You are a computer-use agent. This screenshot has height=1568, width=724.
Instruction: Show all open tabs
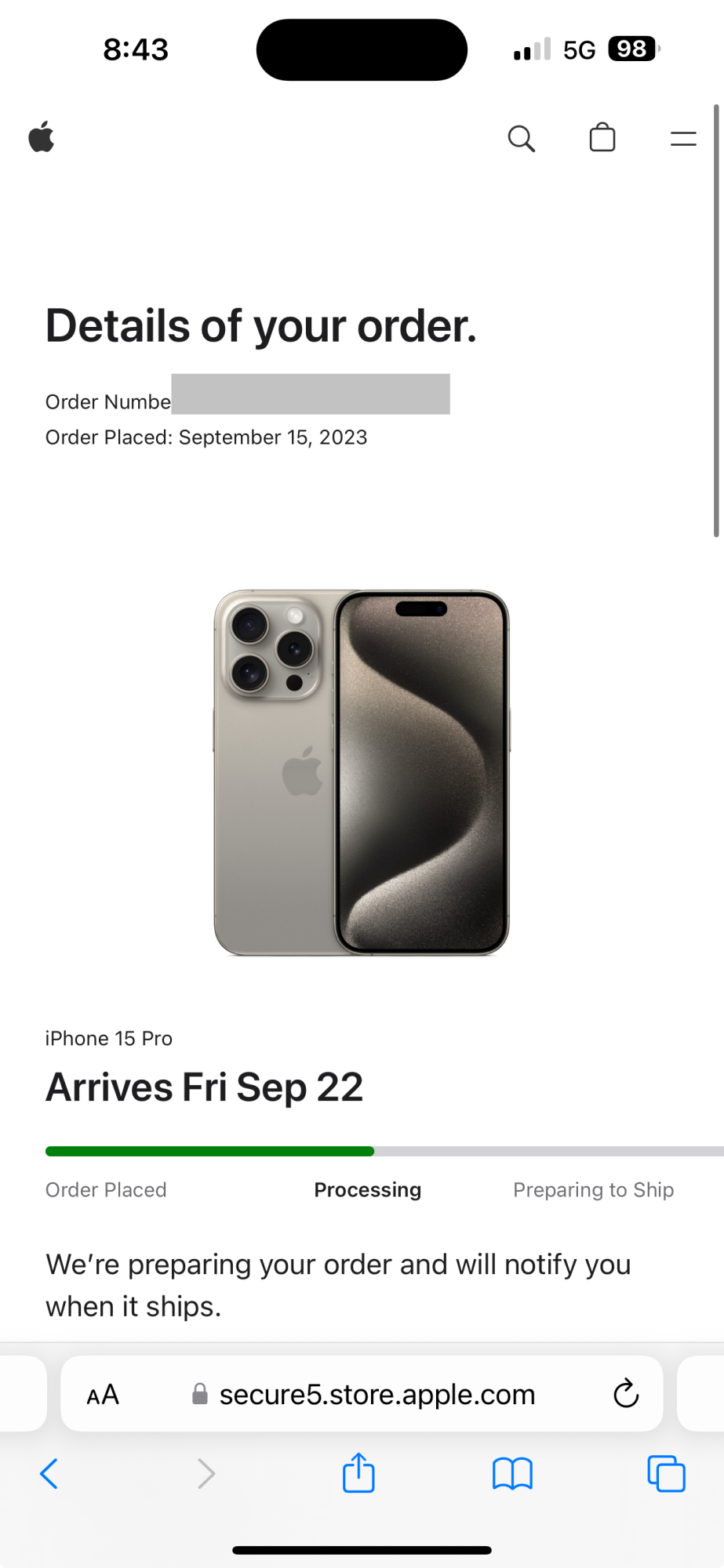pyautogui.click(x=666, y=1474)
